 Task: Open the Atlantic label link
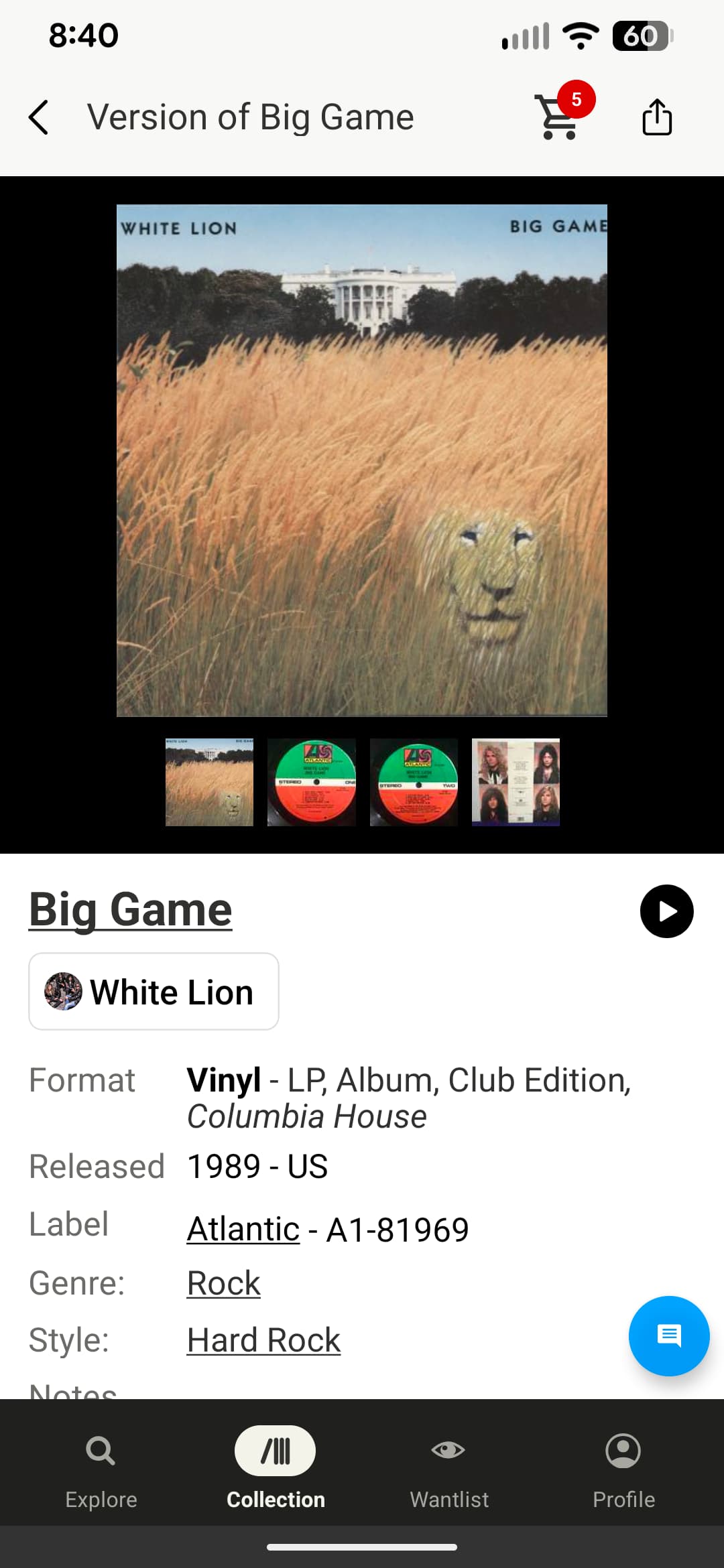click(243, 1229)
